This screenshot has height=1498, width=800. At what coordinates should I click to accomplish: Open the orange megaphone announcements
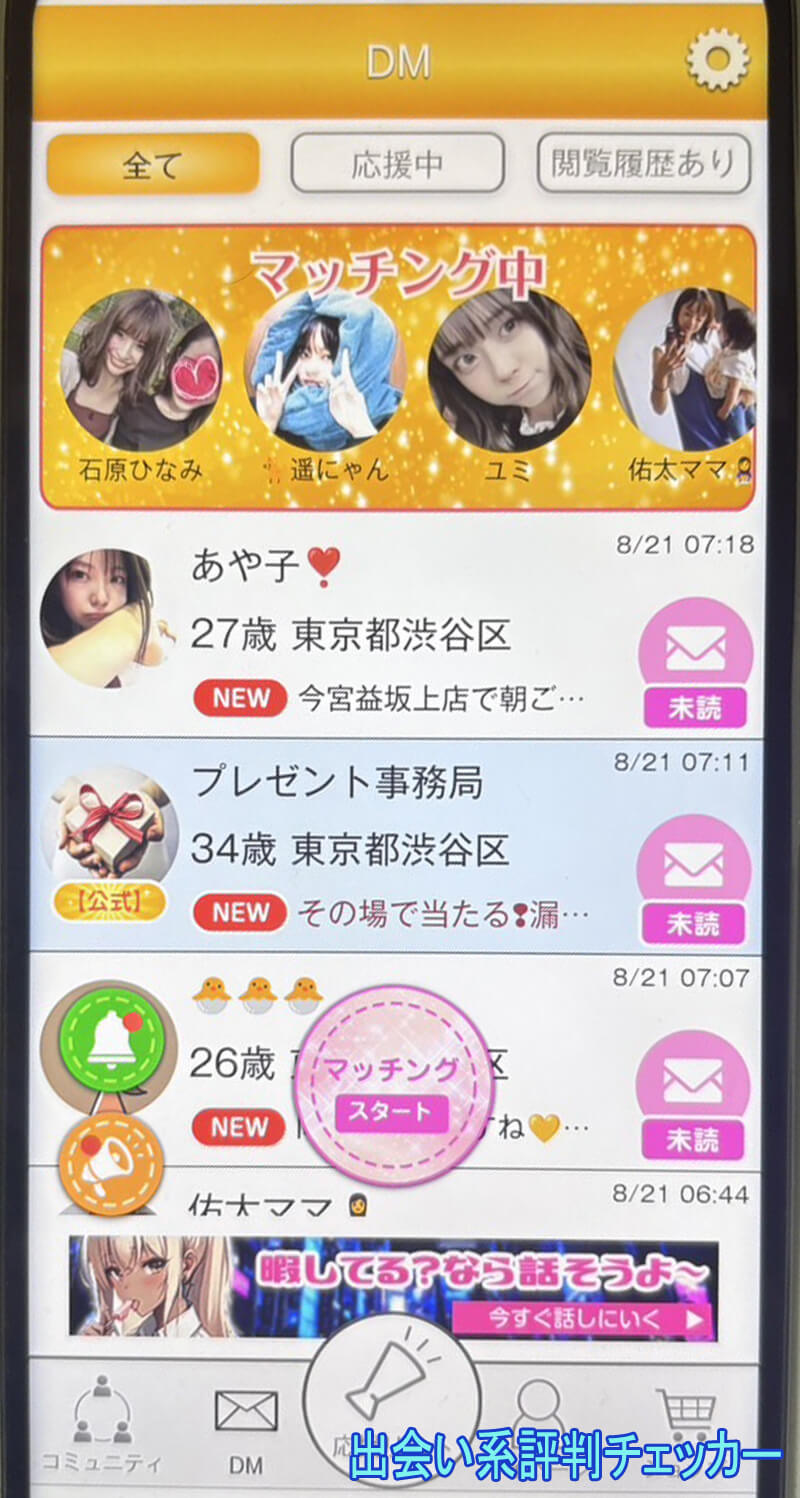point(108,1164)
